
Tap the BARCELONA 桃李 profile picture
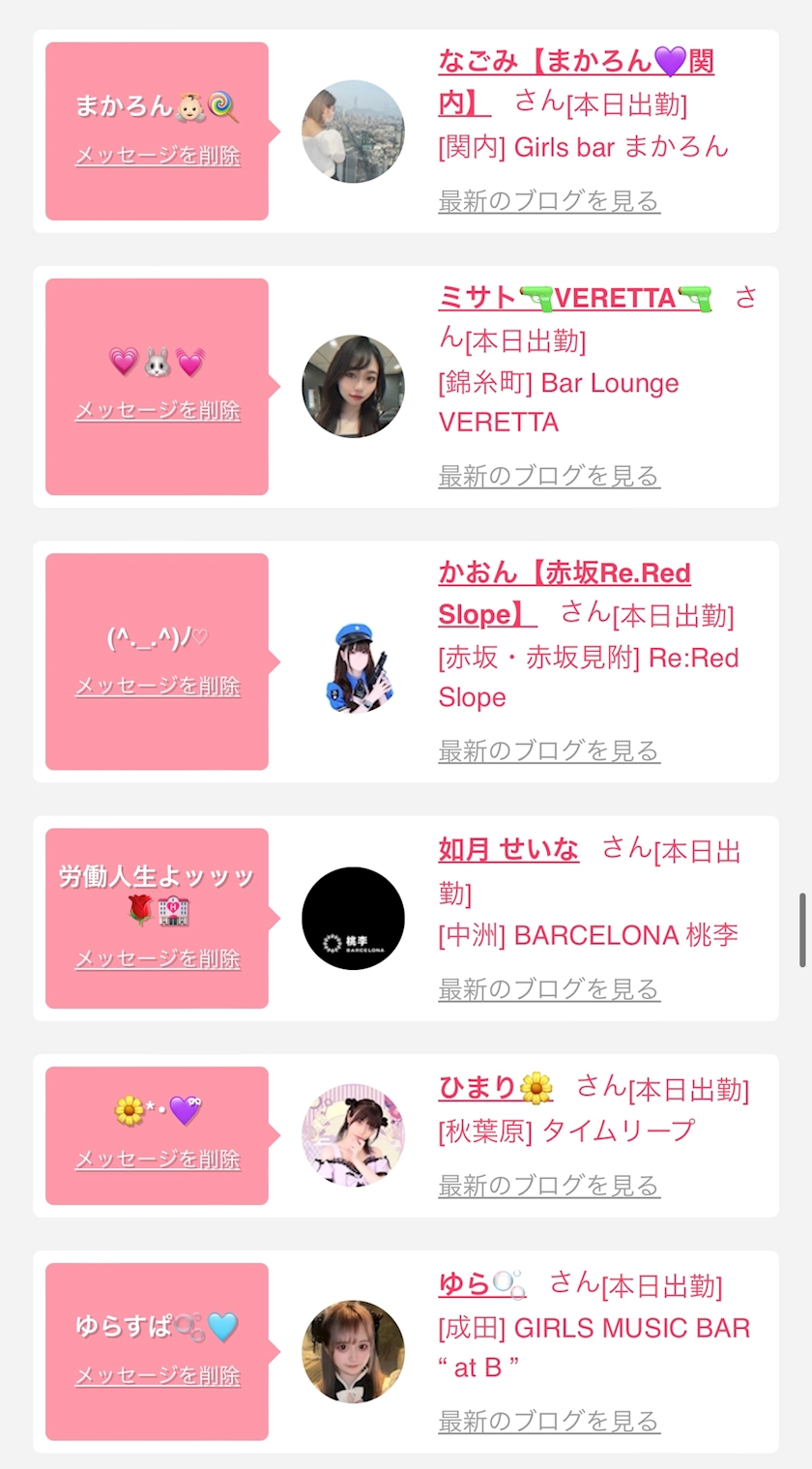pyautogui.click(x=353, y=919)
